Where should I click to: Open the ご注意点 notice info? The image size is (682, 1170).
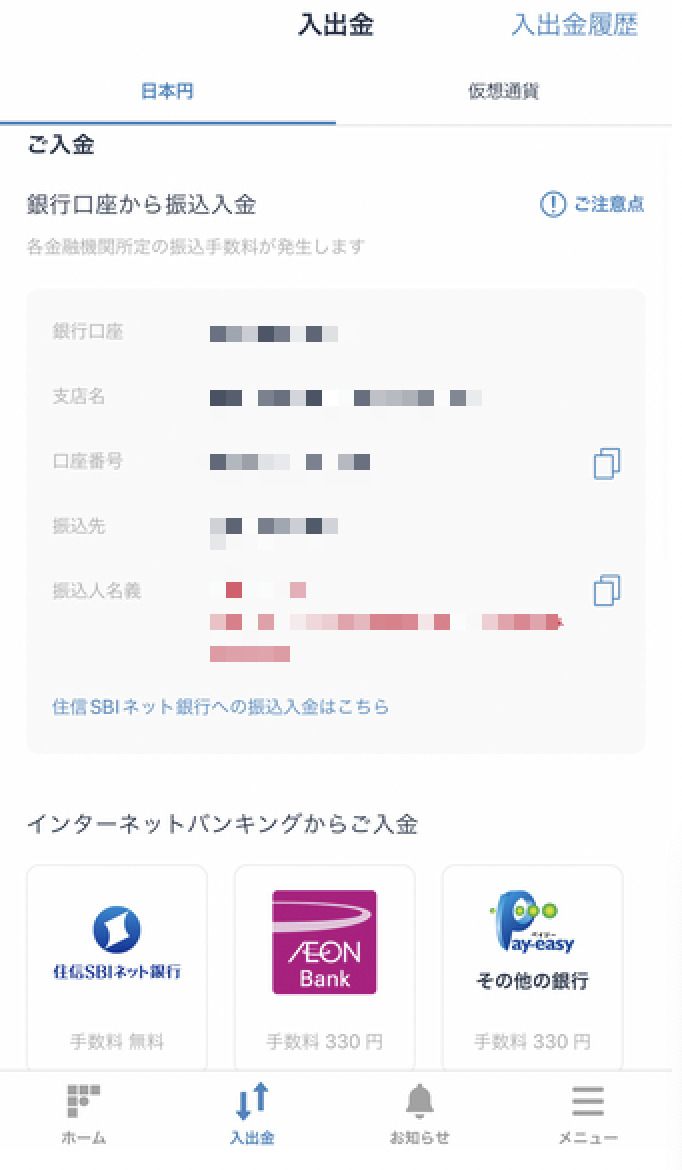click(x=592, y=204)
